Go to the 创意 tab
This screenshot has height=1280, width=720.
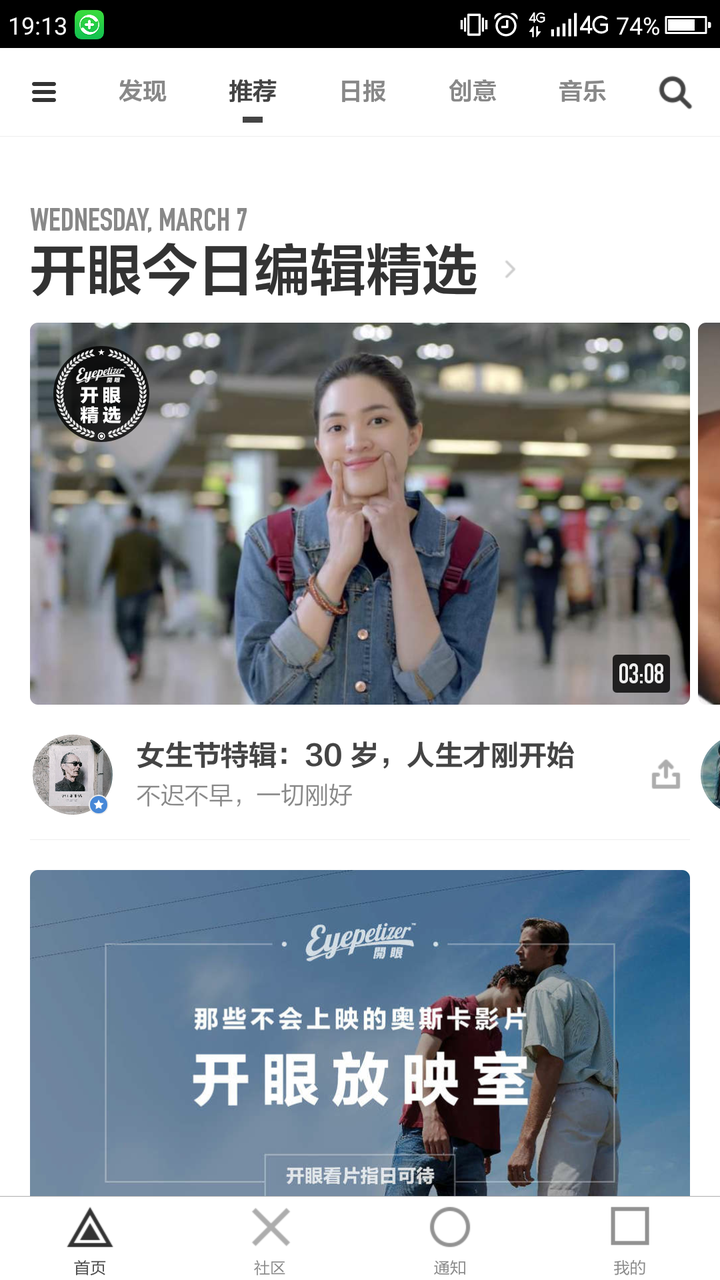472,92
